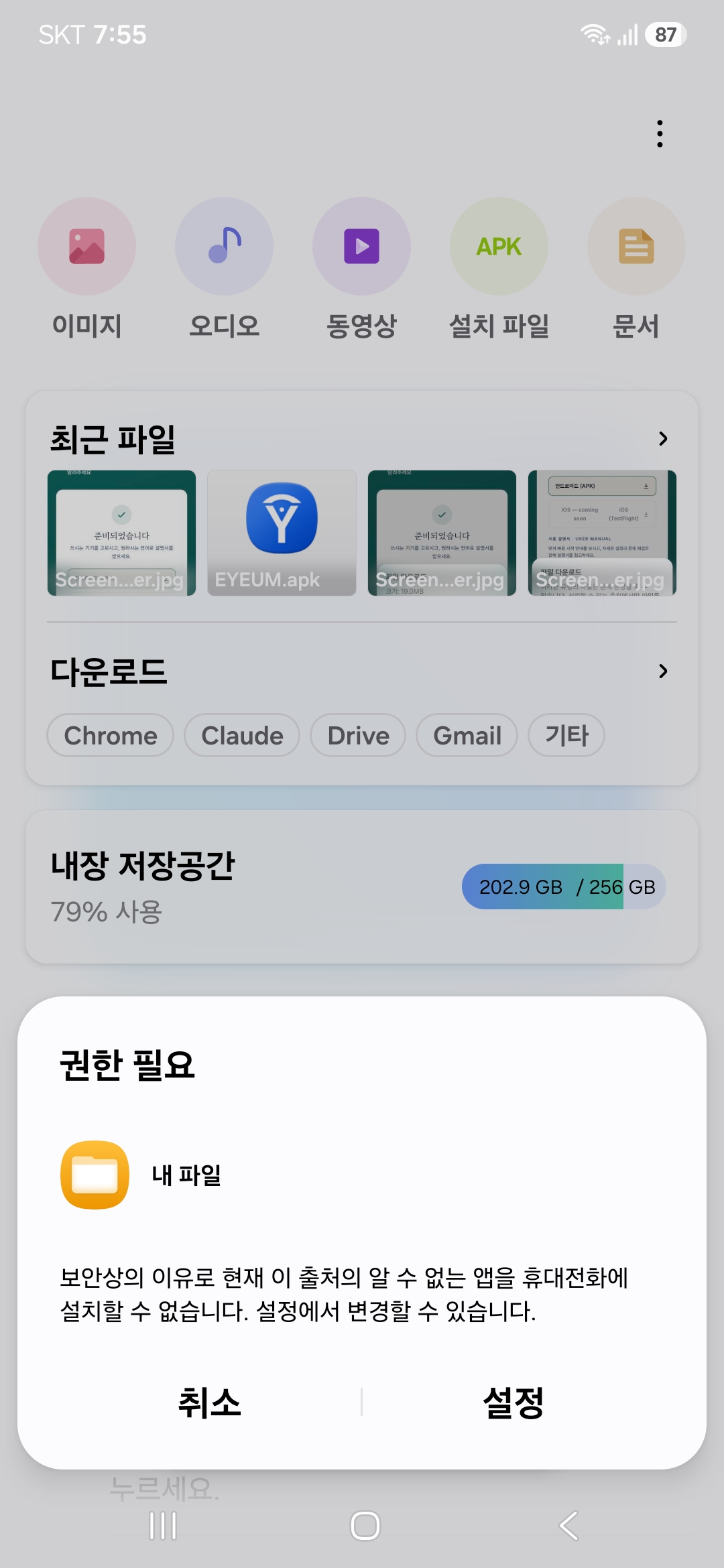Open the 동영상 category
724x1568 pixels.
tap(361, 268)
